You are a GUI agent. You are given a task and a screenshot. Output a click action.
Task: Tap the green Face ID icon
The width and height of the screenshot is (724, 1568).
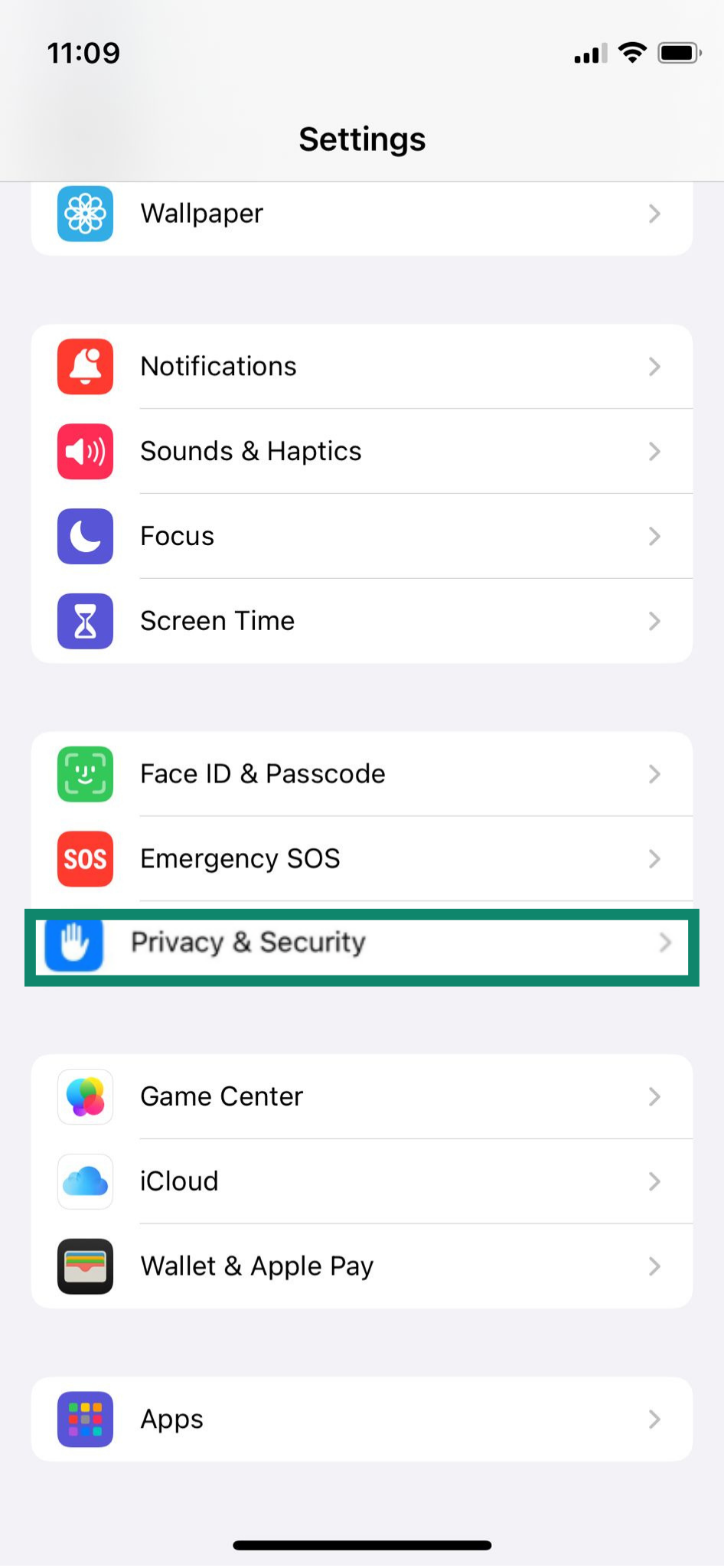[x=84, y=774]
